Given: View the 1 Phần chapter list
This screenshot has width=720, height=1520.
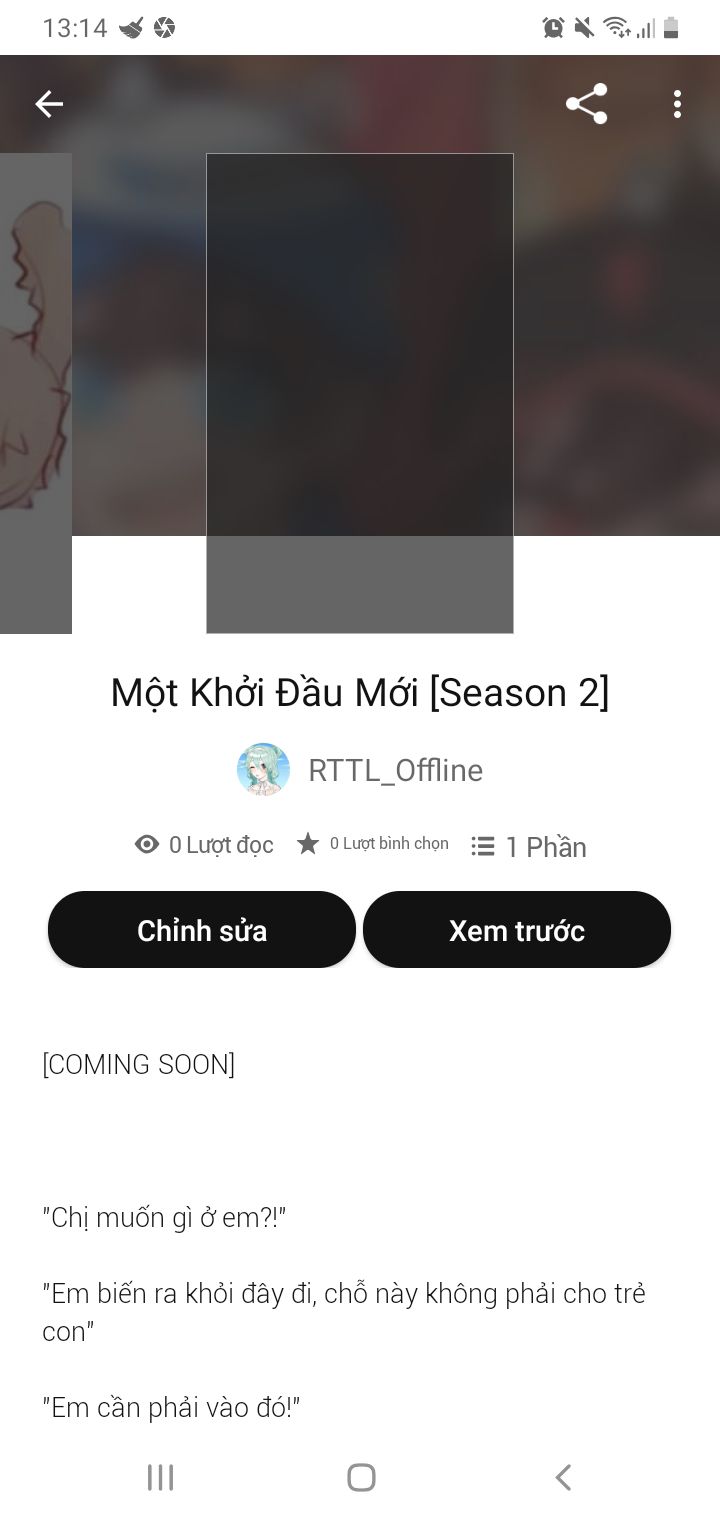Looking at the screenshot, I should coord(529,847).
